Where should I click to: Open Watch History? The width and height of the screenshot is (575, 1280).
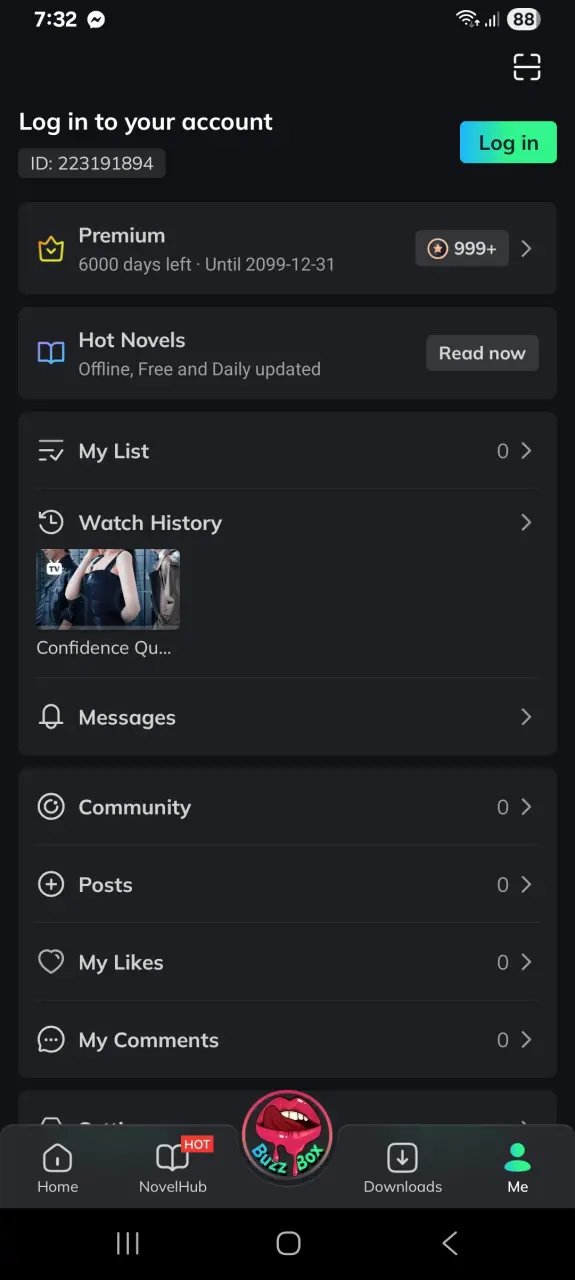point(287,522)
